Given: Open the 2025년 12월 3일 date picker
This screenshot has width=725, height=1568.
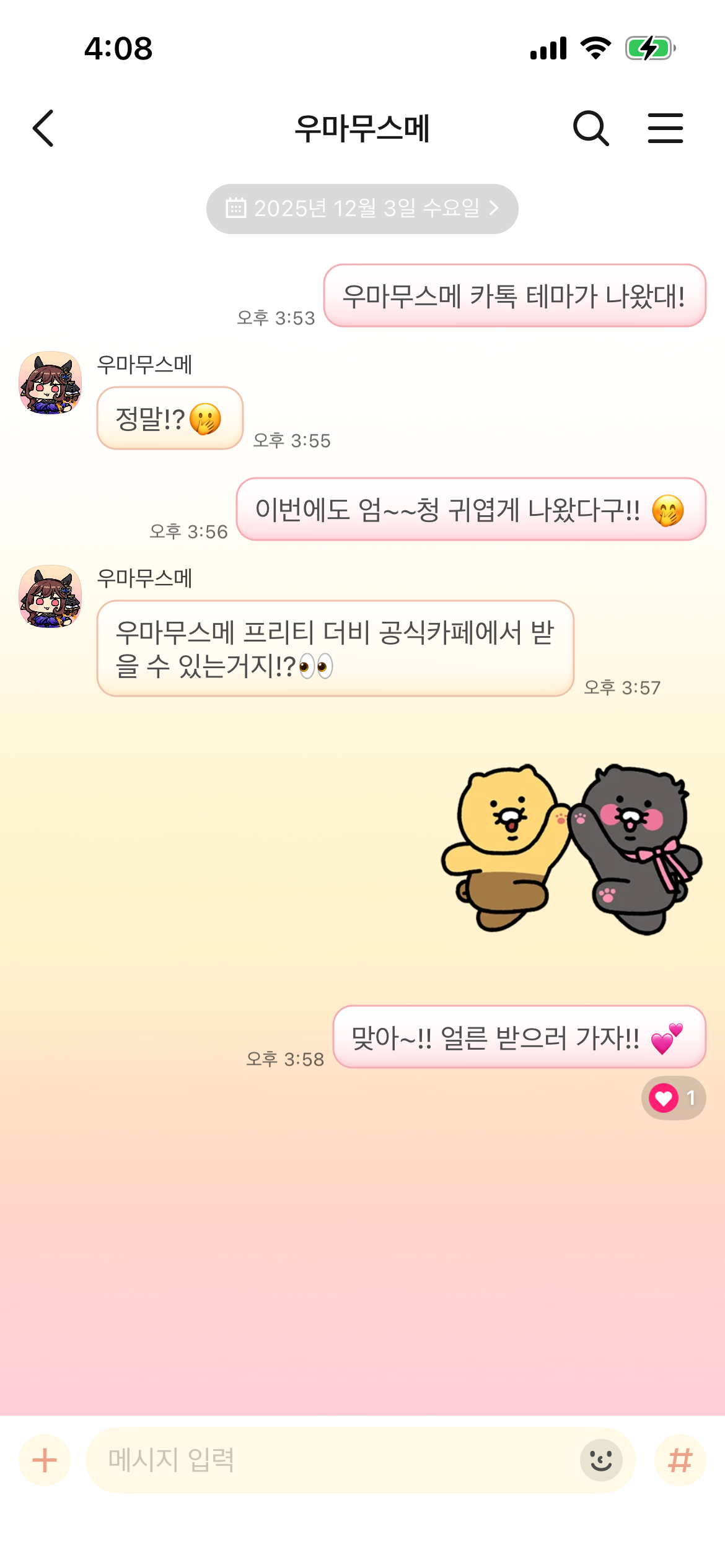Looking at the screenshot, I should point(362,209).
